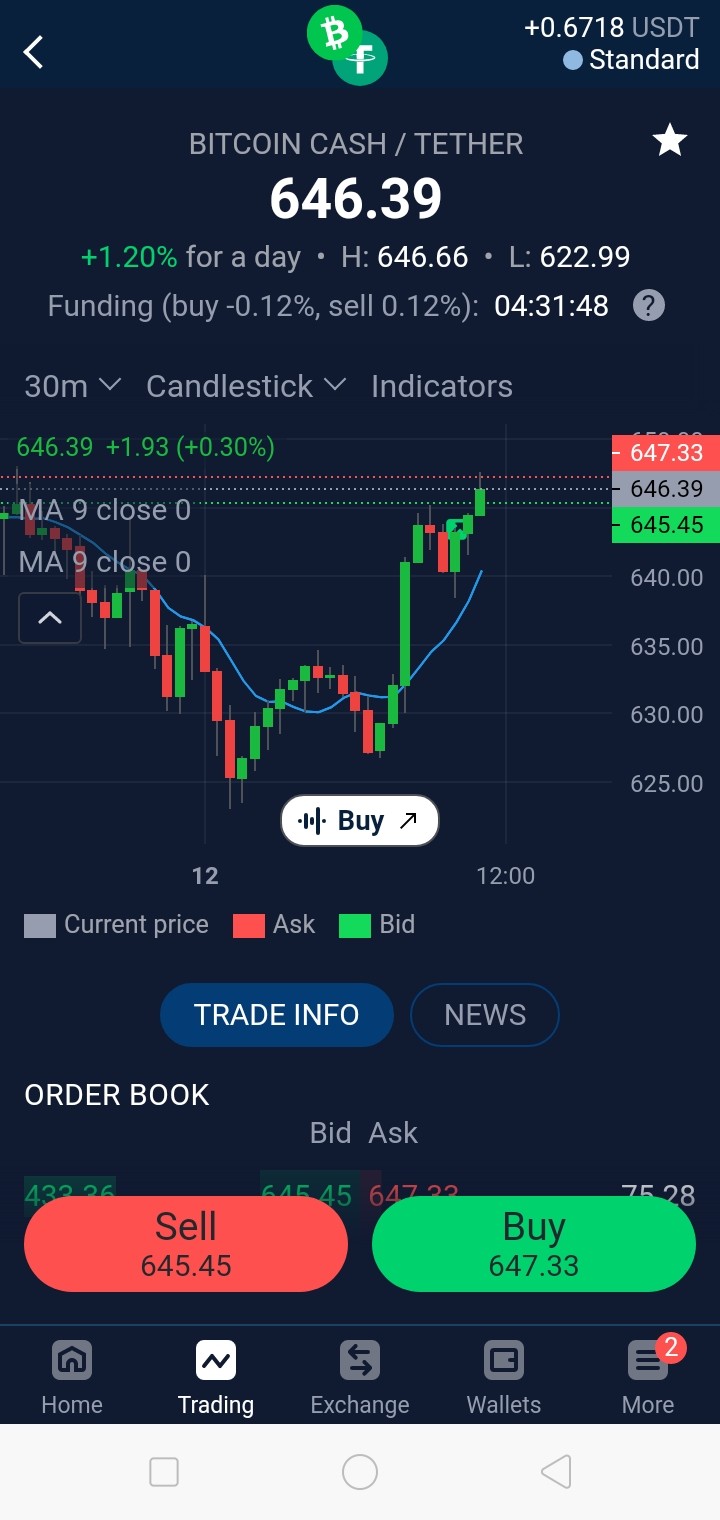Open the funding help question mark

[649, 305]
